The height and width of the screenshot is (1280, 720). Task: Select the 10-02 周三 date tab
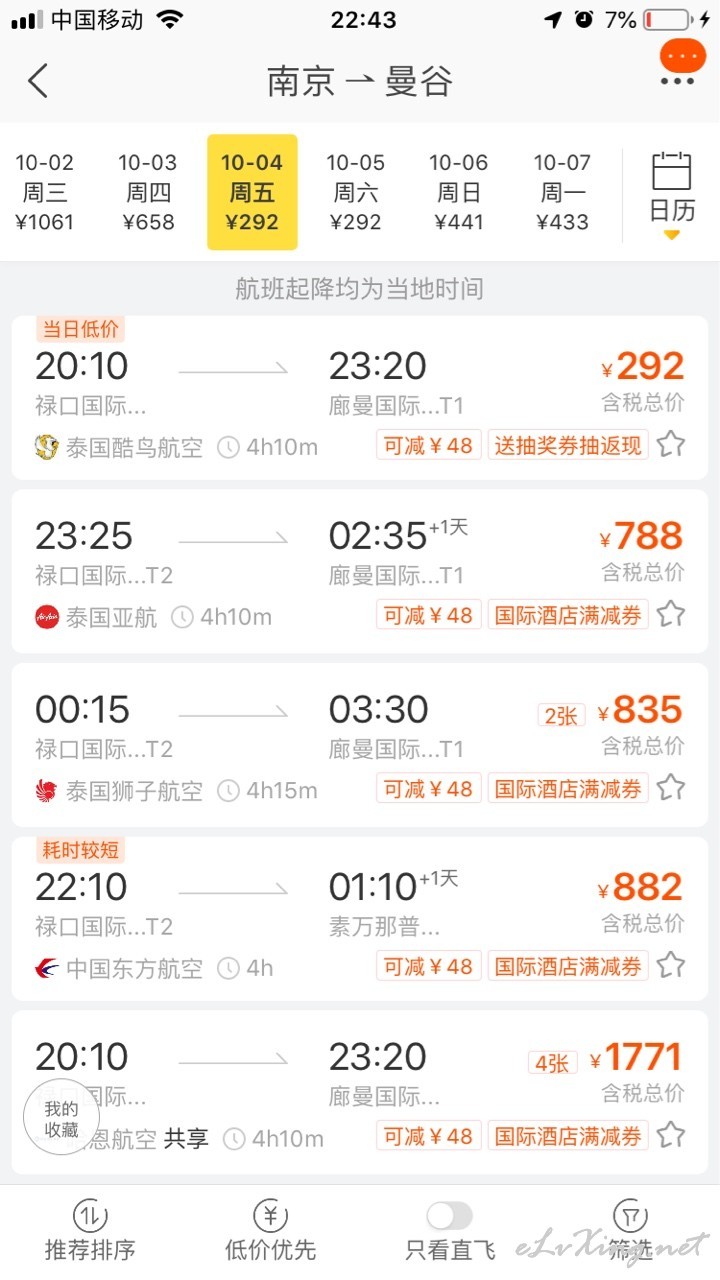tap(44, 192)
